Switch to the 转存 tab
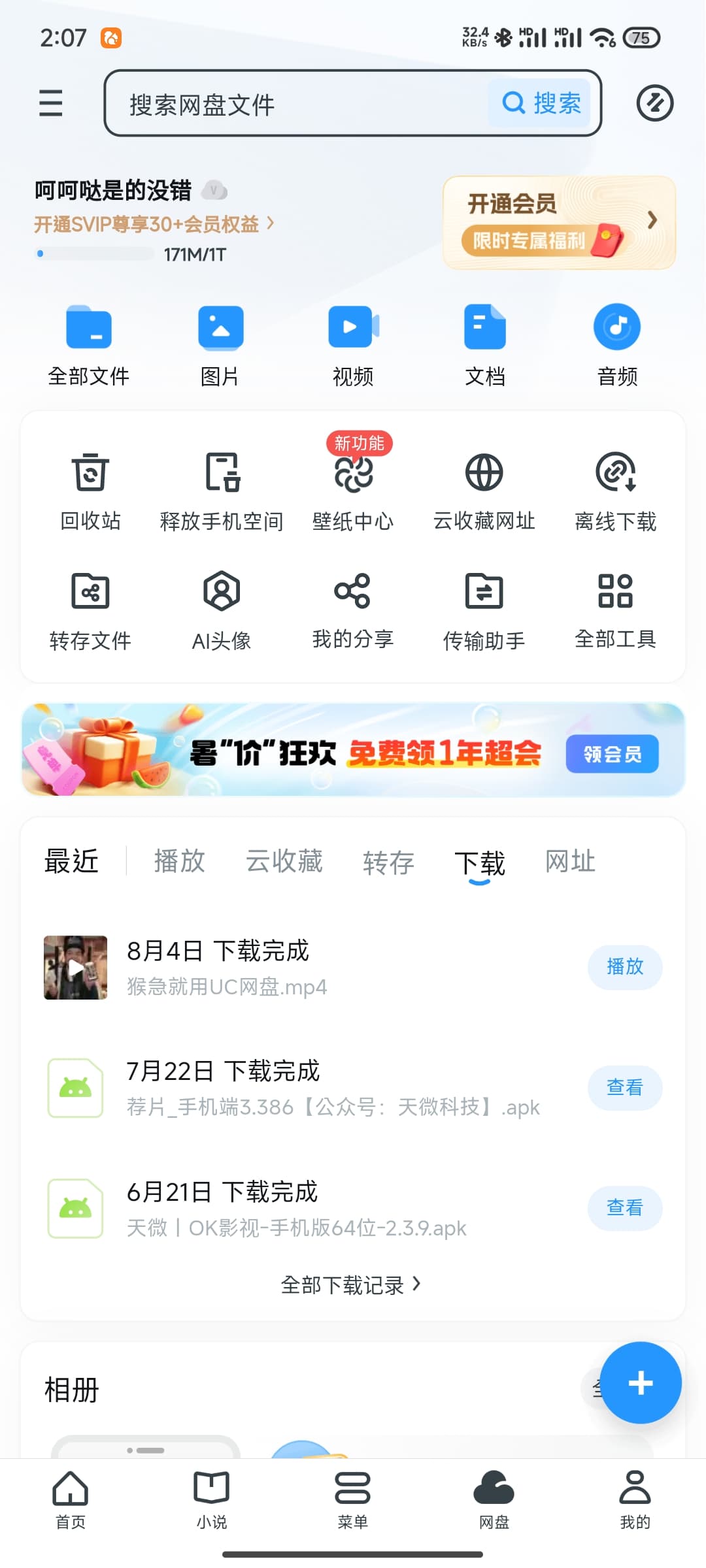706x1568 pixels. click(389, 862)
